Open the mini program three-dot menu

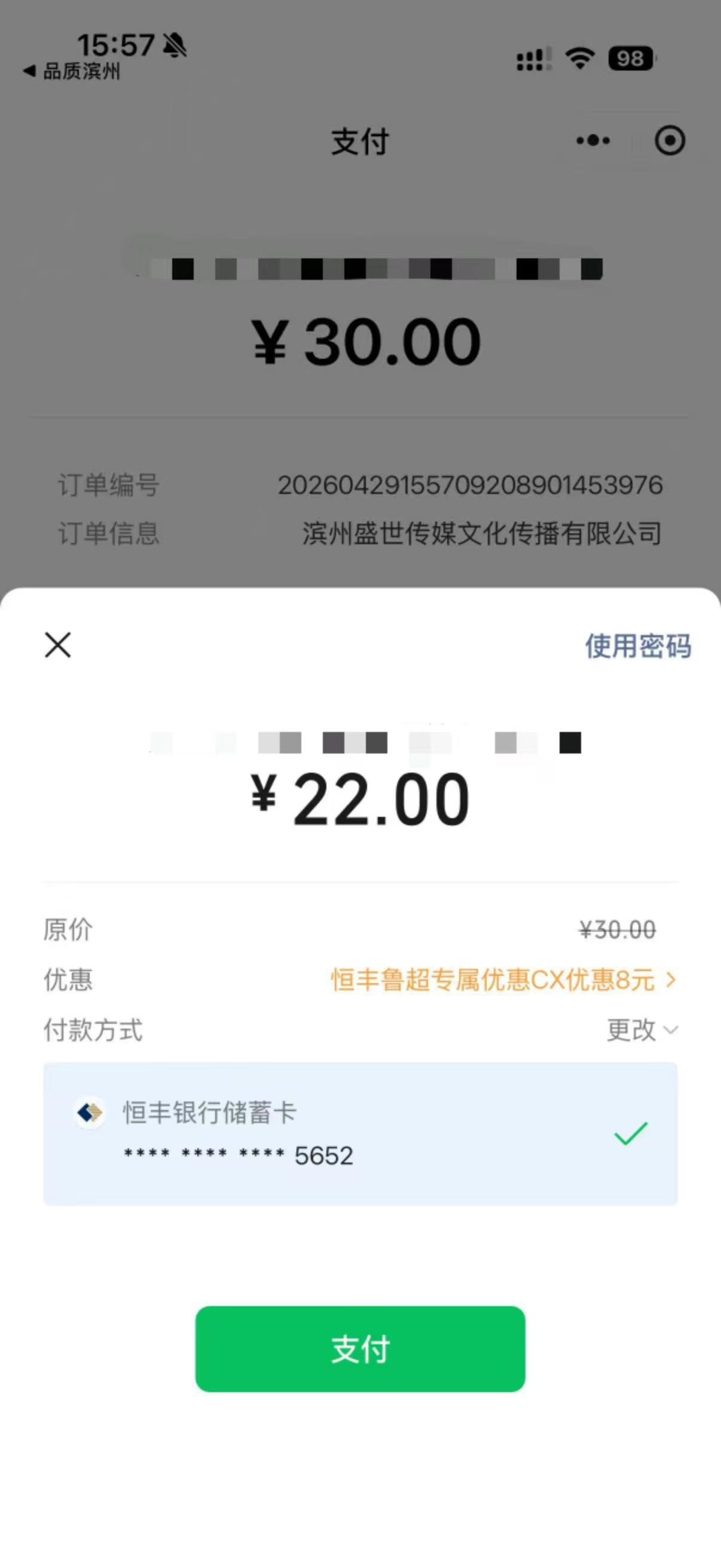[593, 141]
